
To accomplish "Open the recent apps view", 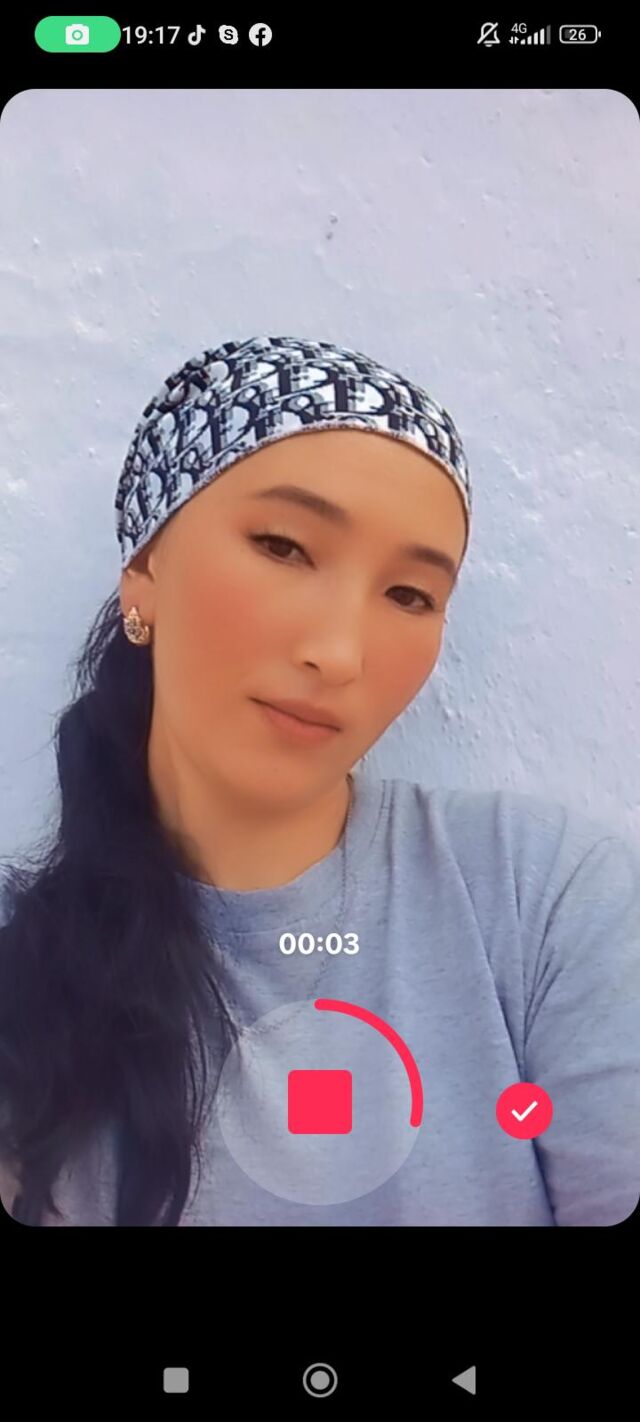I will click(176, 1380).
